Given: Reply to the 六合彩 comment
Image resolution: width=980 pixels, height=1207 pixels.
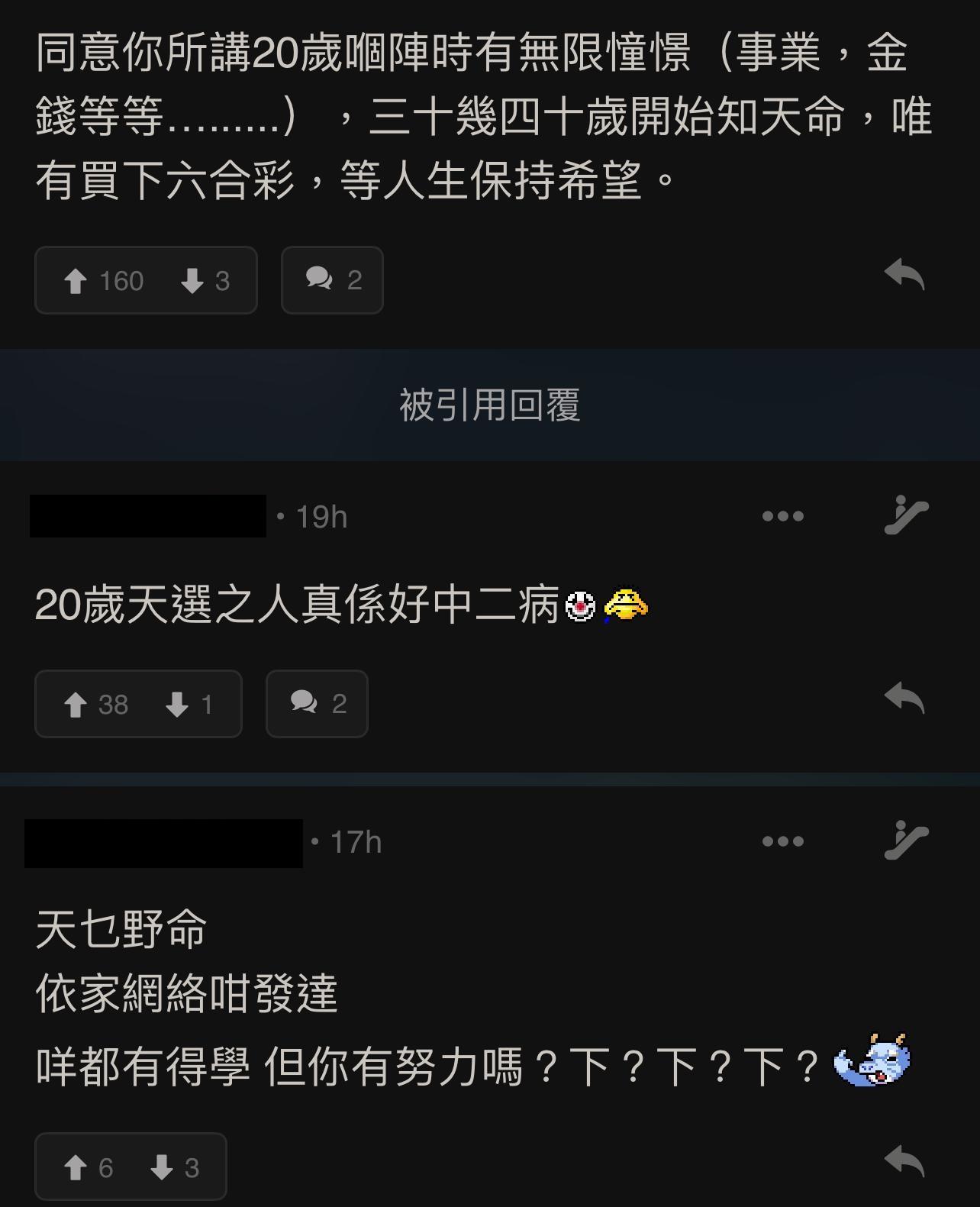Looking at the screenshot, I should 904,275.
